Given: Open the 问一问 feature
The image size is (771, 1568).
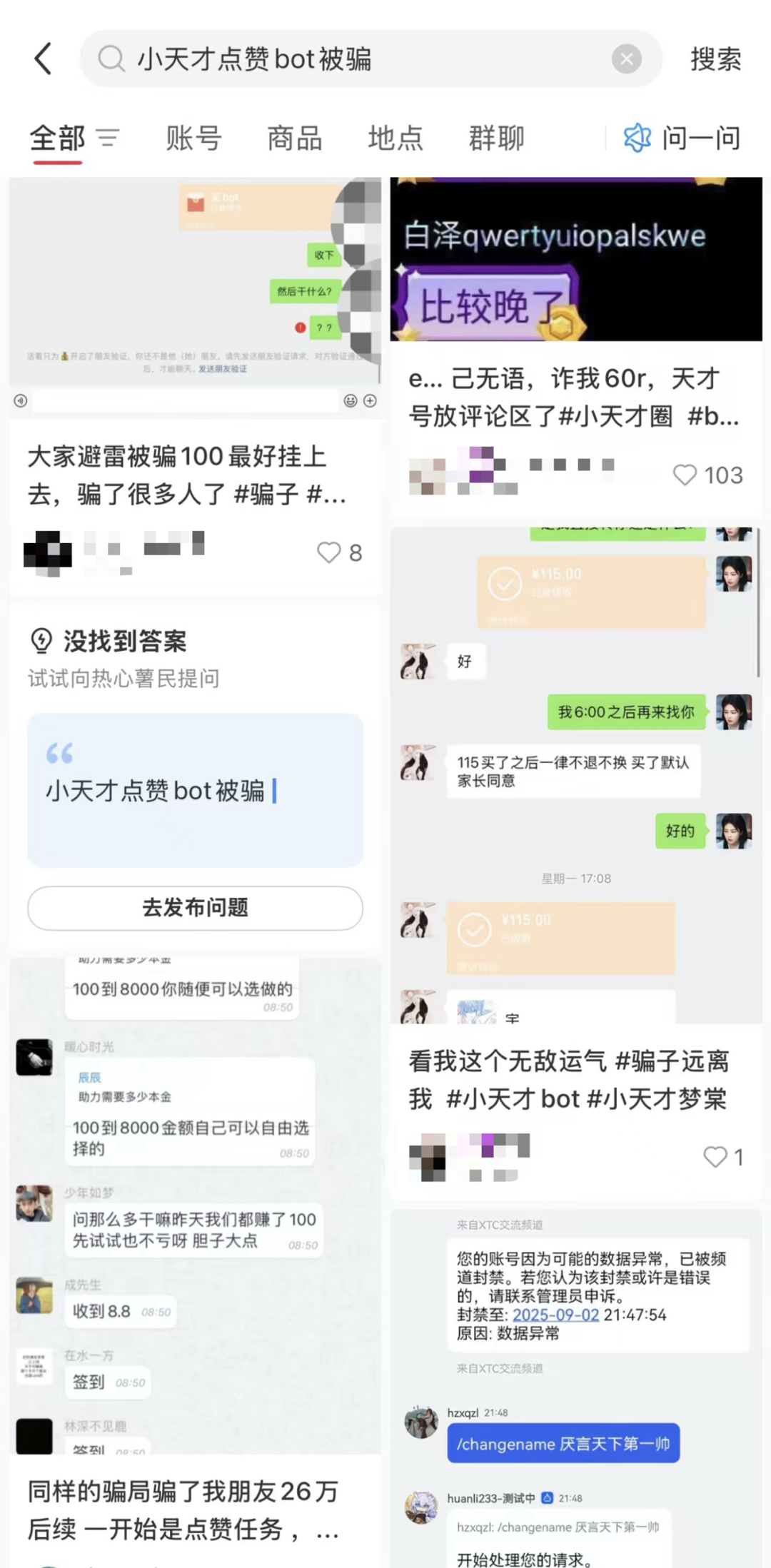Looking at the screenshot, I should [682, 138].
